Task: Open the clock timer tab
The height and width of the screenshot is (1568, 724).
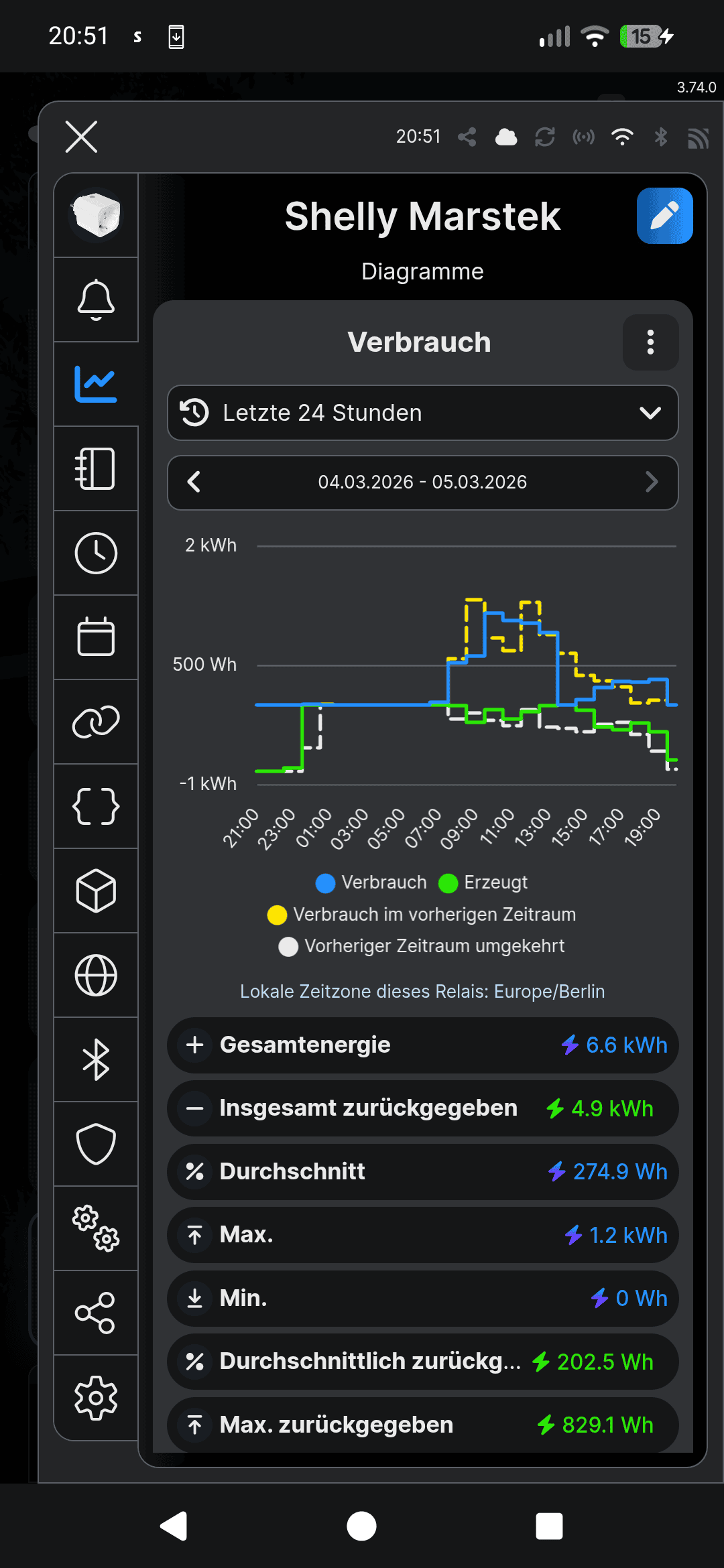Action: 96,553
